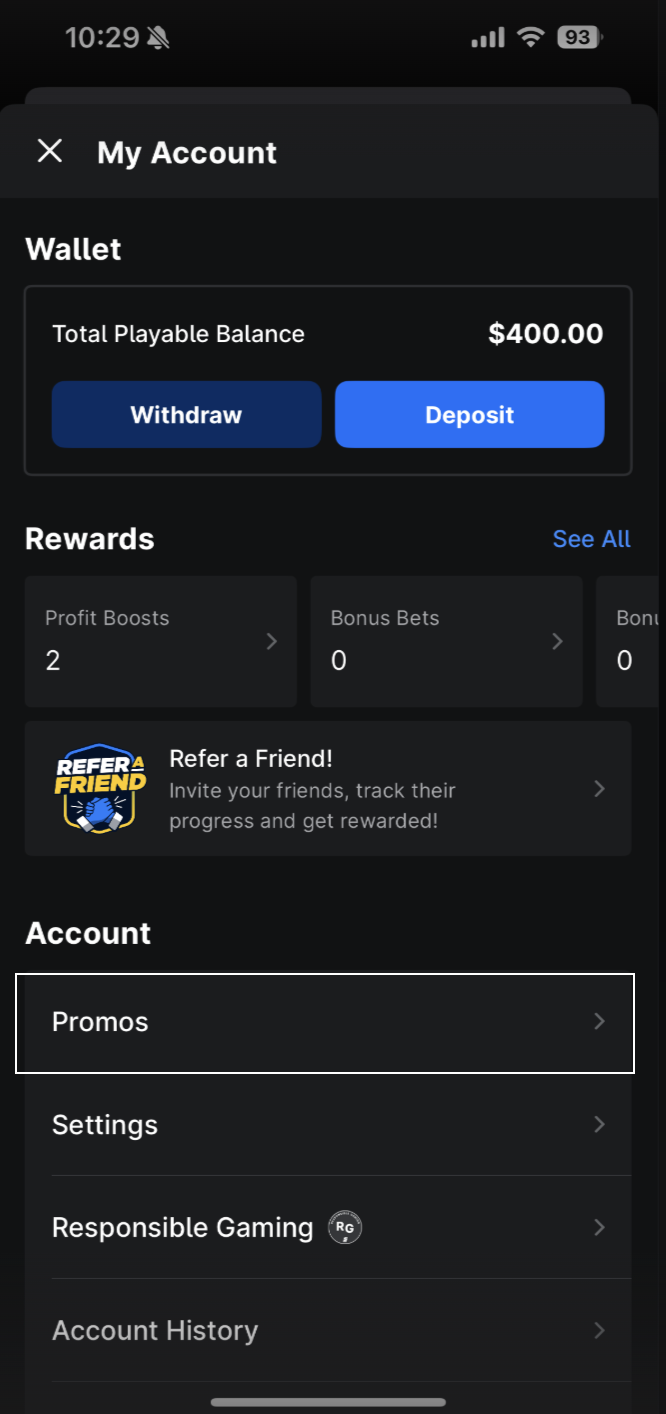666x1414 pixels.
Task: Open the Bonus Bets card
Action: click(446, 641)
